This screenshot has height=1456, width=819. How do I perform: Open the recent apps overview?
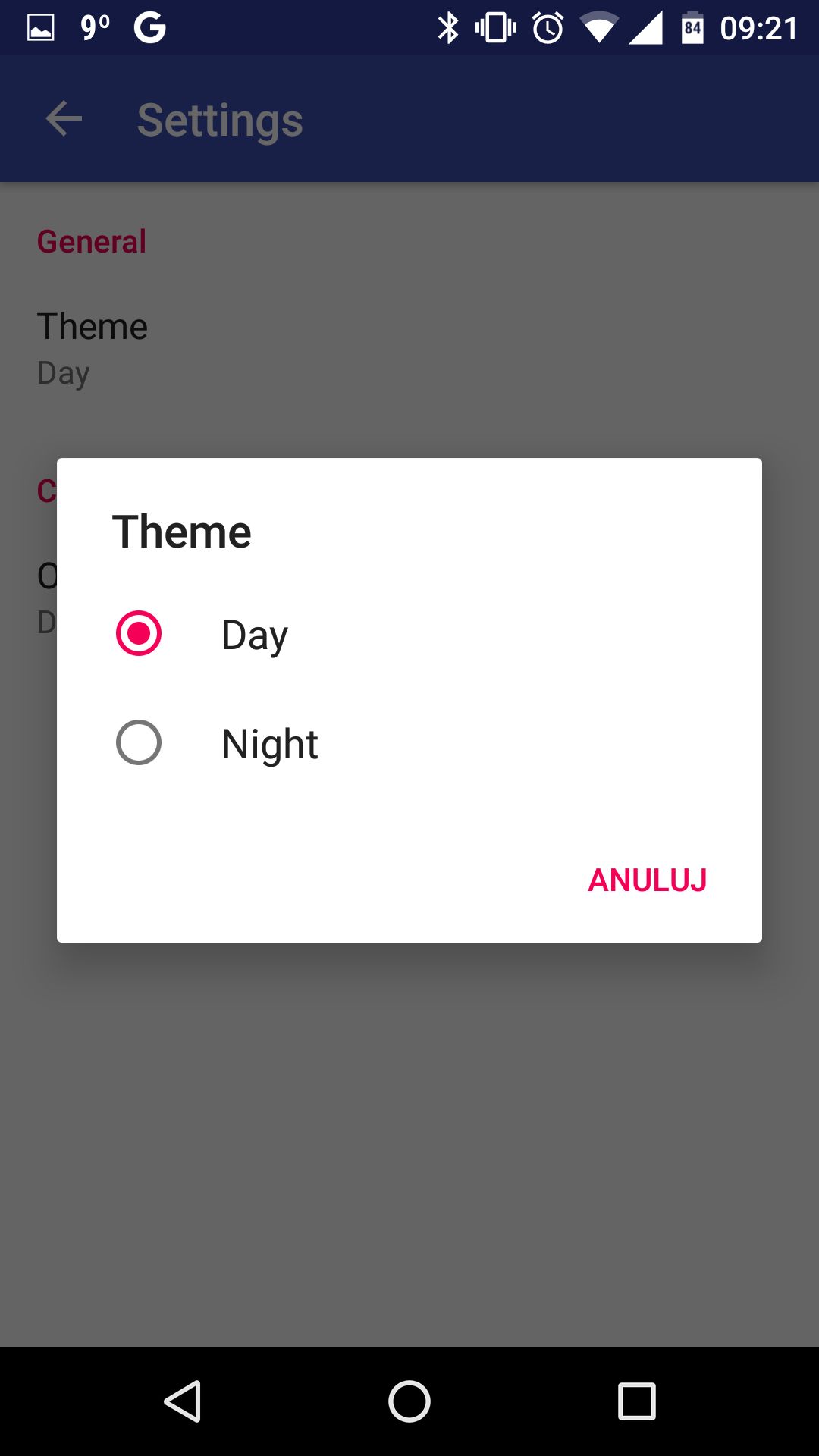click(x=637, y=1401)
